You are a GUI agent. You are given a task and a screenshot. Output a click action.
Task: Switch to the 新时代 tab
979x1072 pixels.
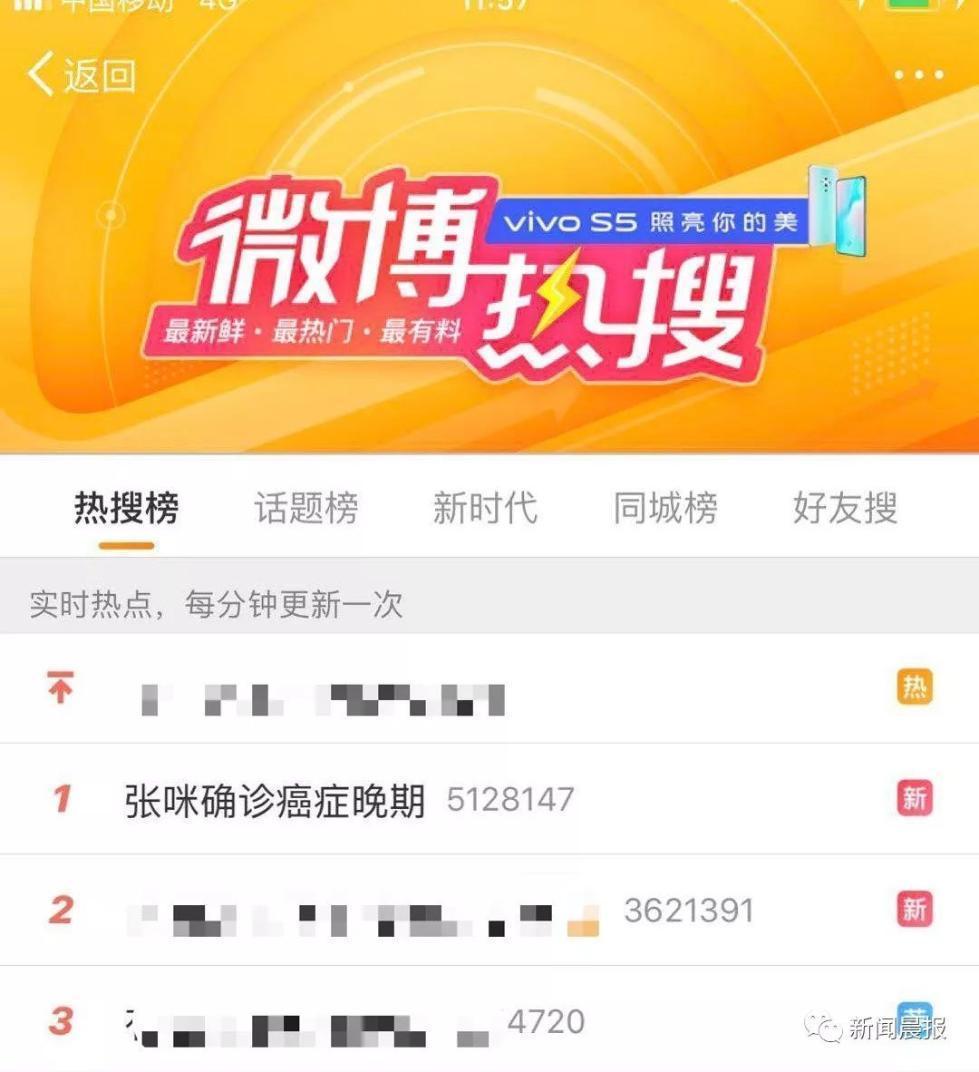pos(485,508)
